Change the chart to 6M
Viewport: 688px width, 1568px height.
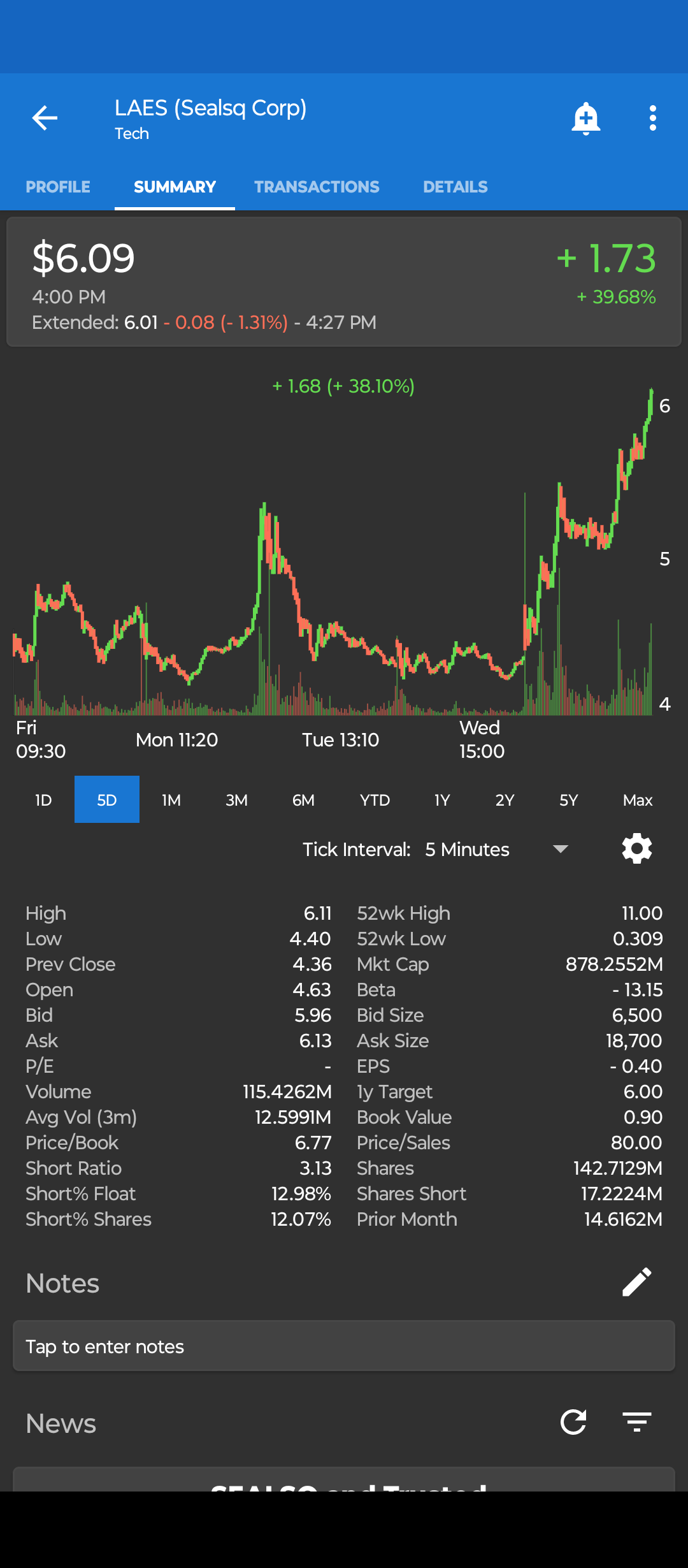coord(303,800)
